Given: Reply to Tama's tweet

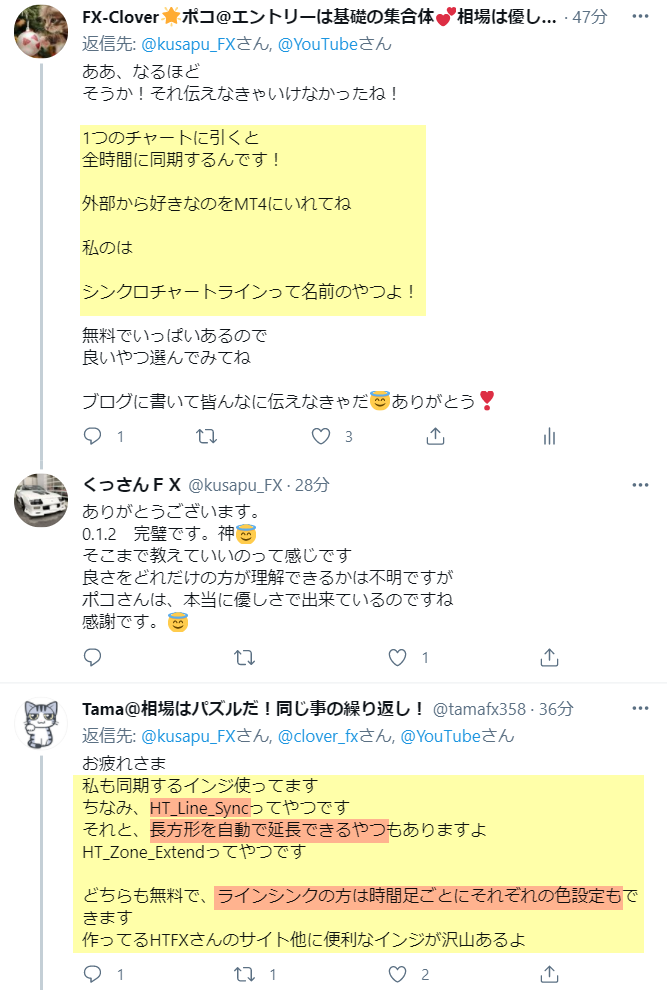Looking at the screenshot, I should coord(92,973).
